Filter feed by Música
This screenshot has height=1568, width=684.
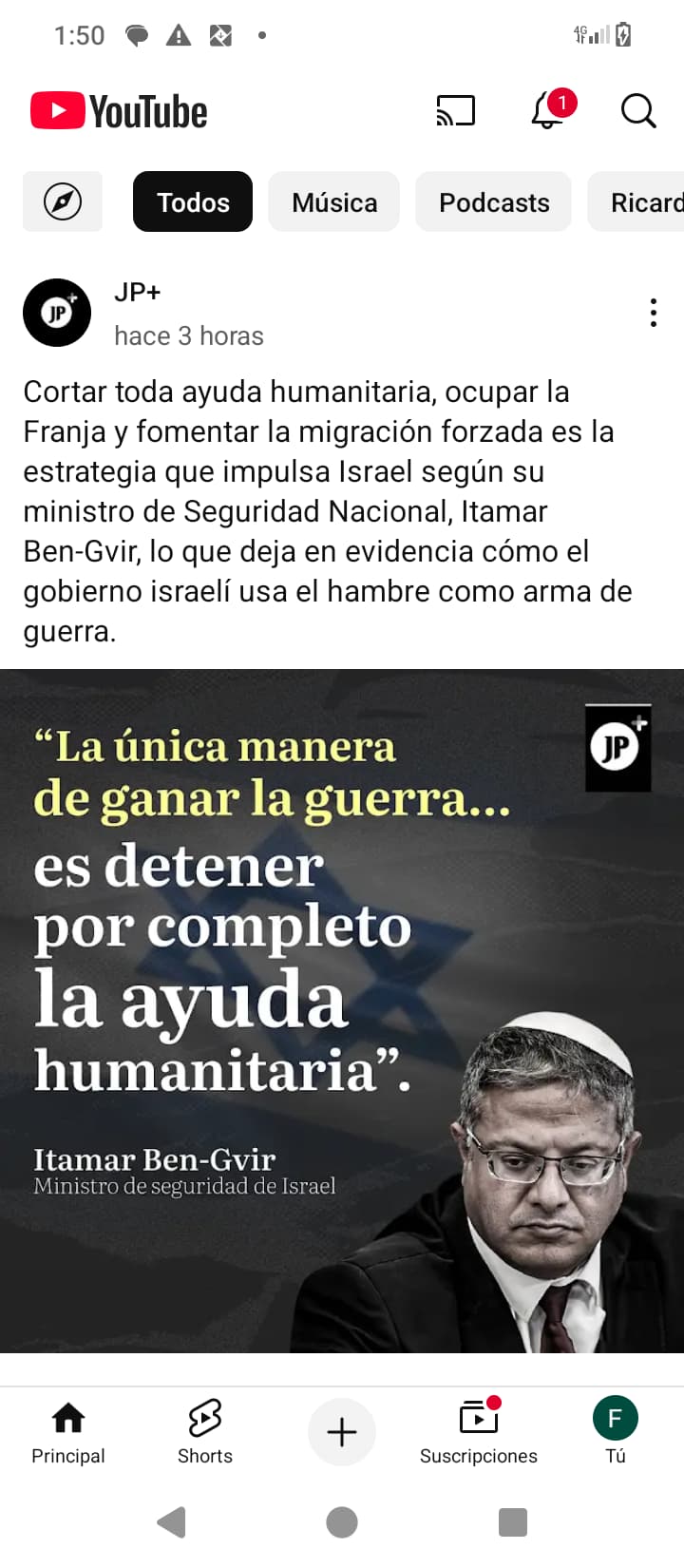coord(334,201)
